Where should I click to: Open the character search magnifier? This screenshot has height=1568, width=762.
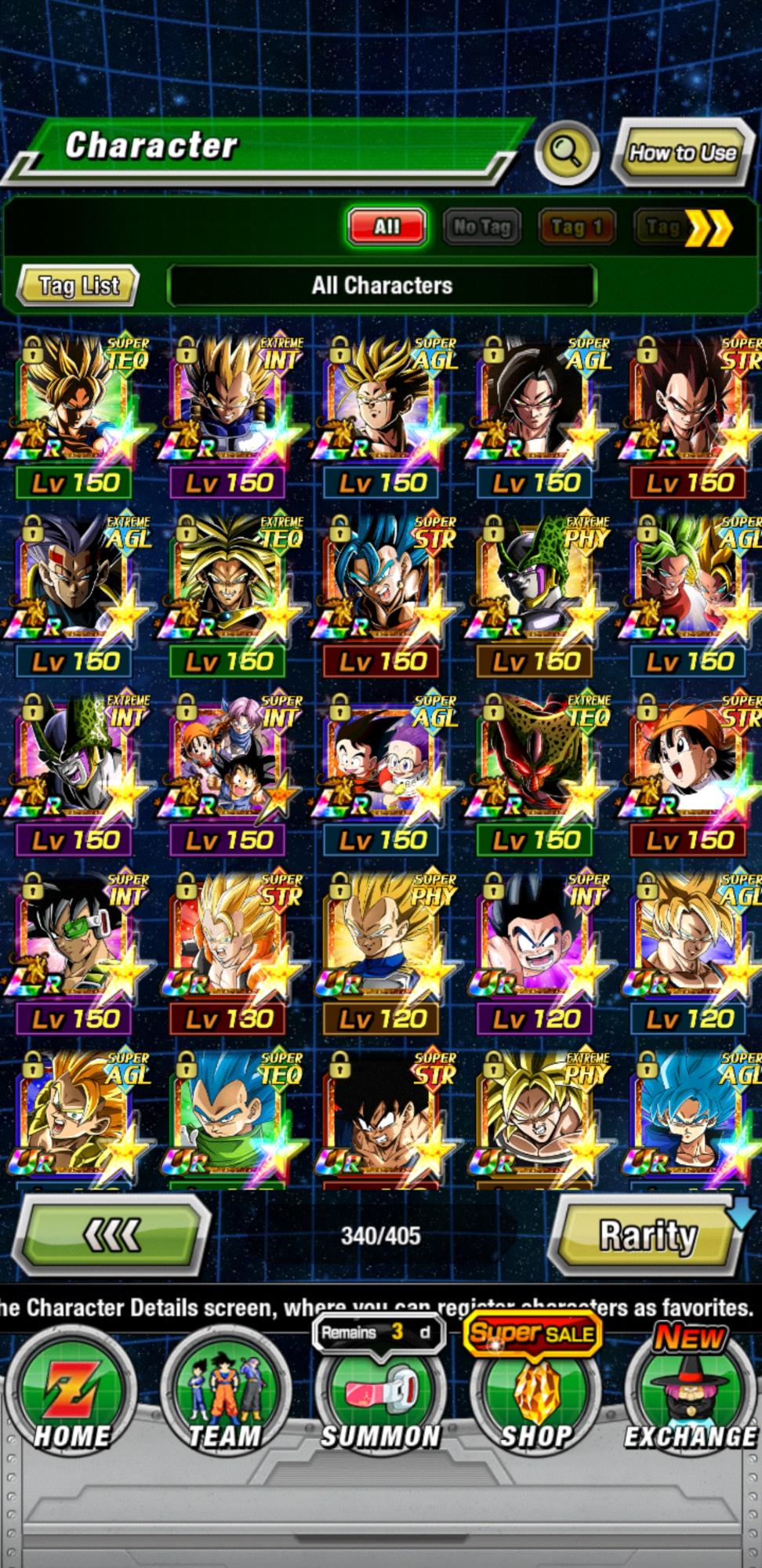point(566,151)
